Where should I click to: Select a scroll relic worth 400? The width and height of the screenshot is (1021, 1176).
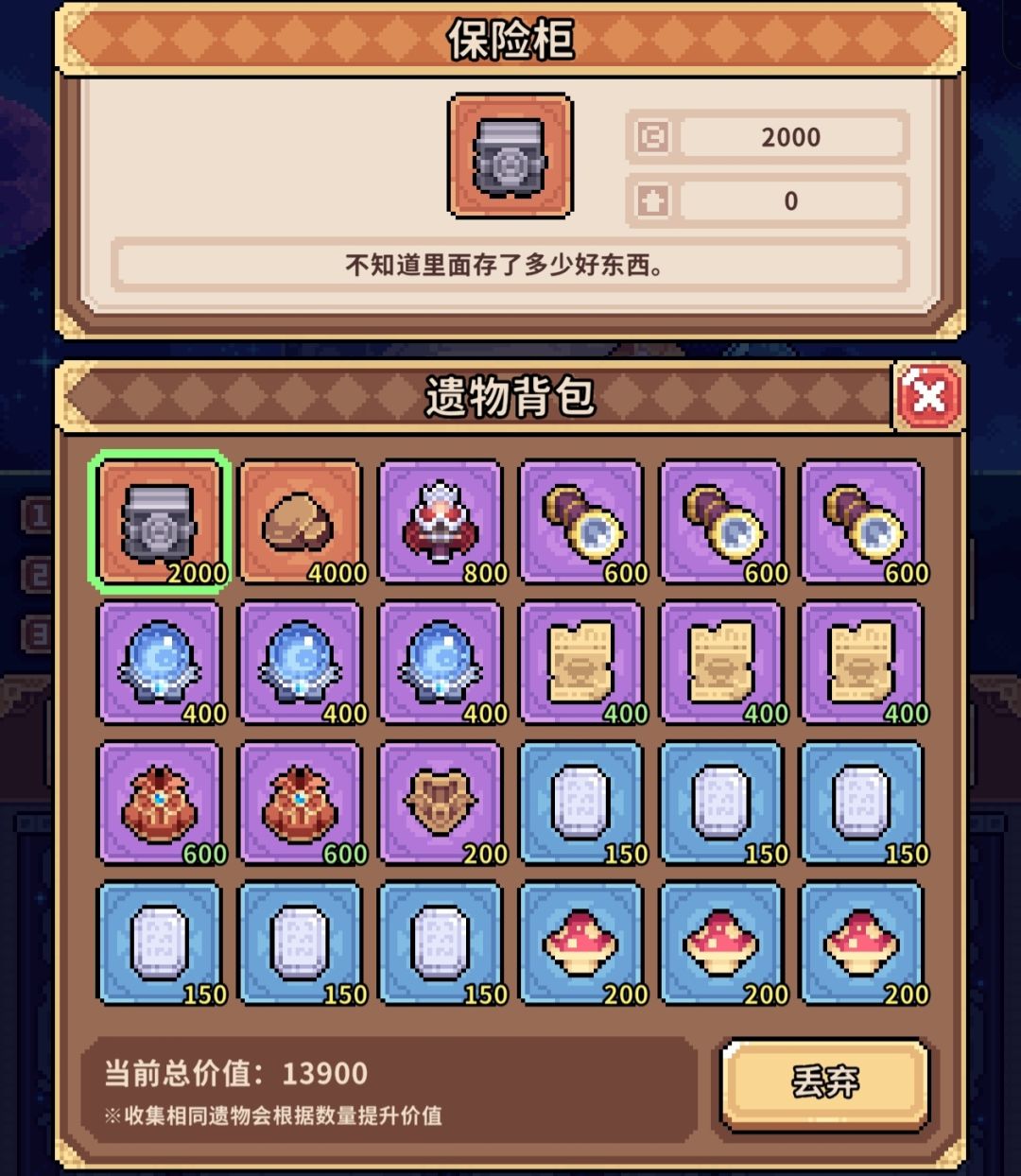pos(583,661)
